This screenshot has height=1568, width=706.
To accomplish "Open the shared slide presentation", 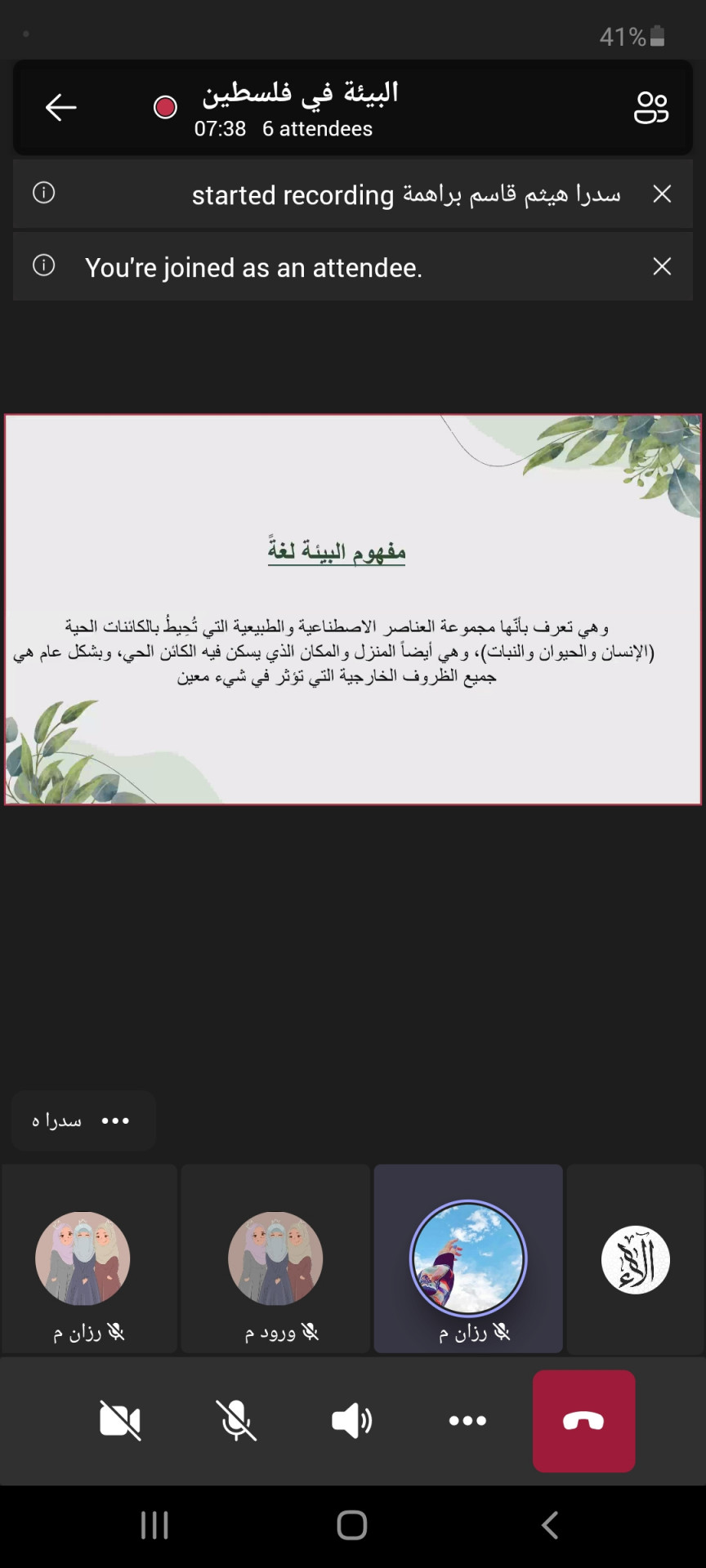I will point(353,609).
